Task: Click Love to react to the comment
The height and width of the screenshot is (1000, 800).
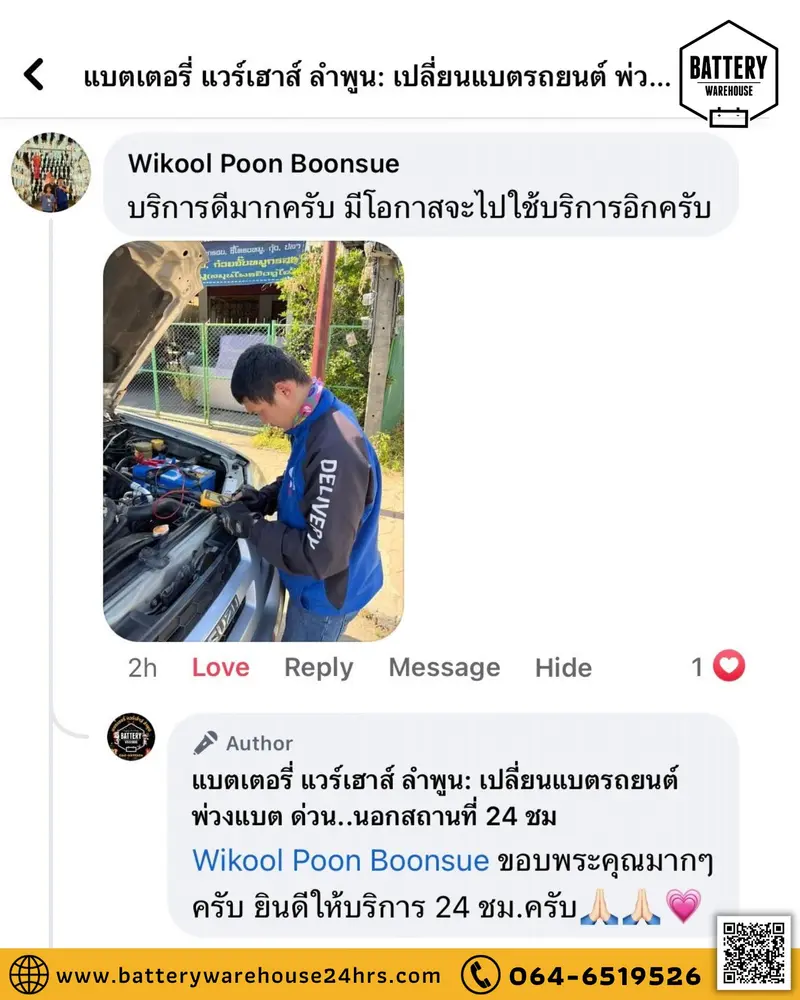Action: 221,667
